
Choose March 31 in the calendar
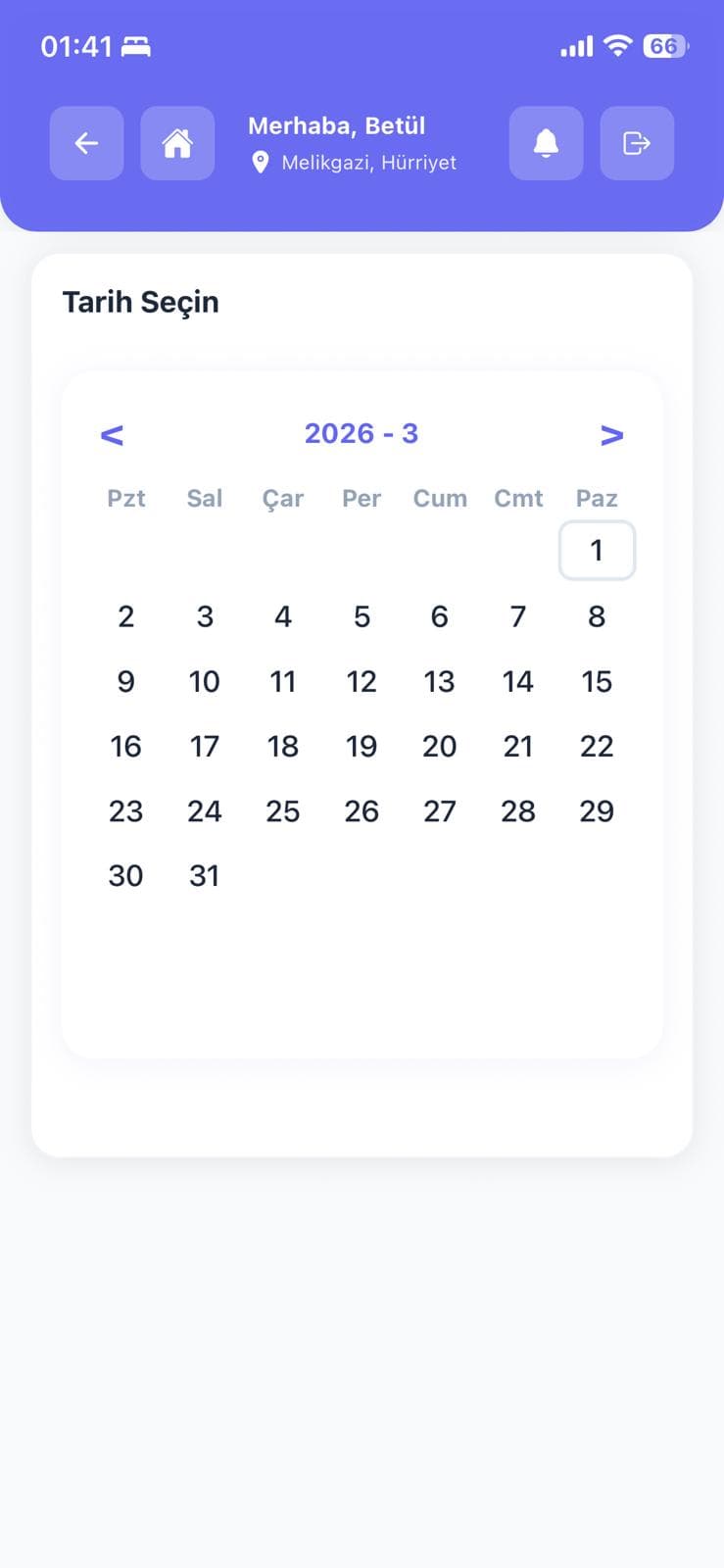[204, 875]
